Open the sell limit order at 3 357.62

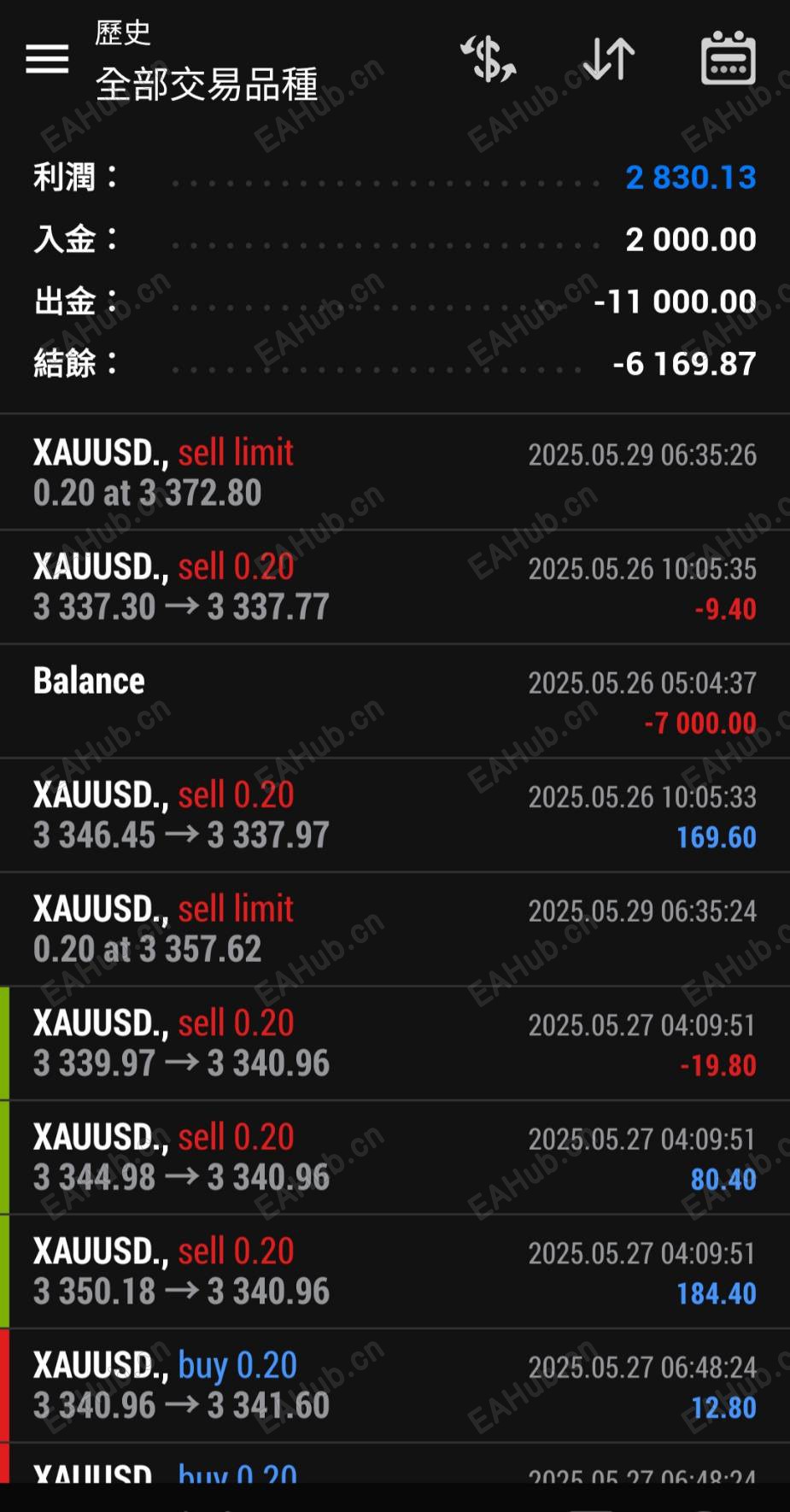click(x=395, y=929)
